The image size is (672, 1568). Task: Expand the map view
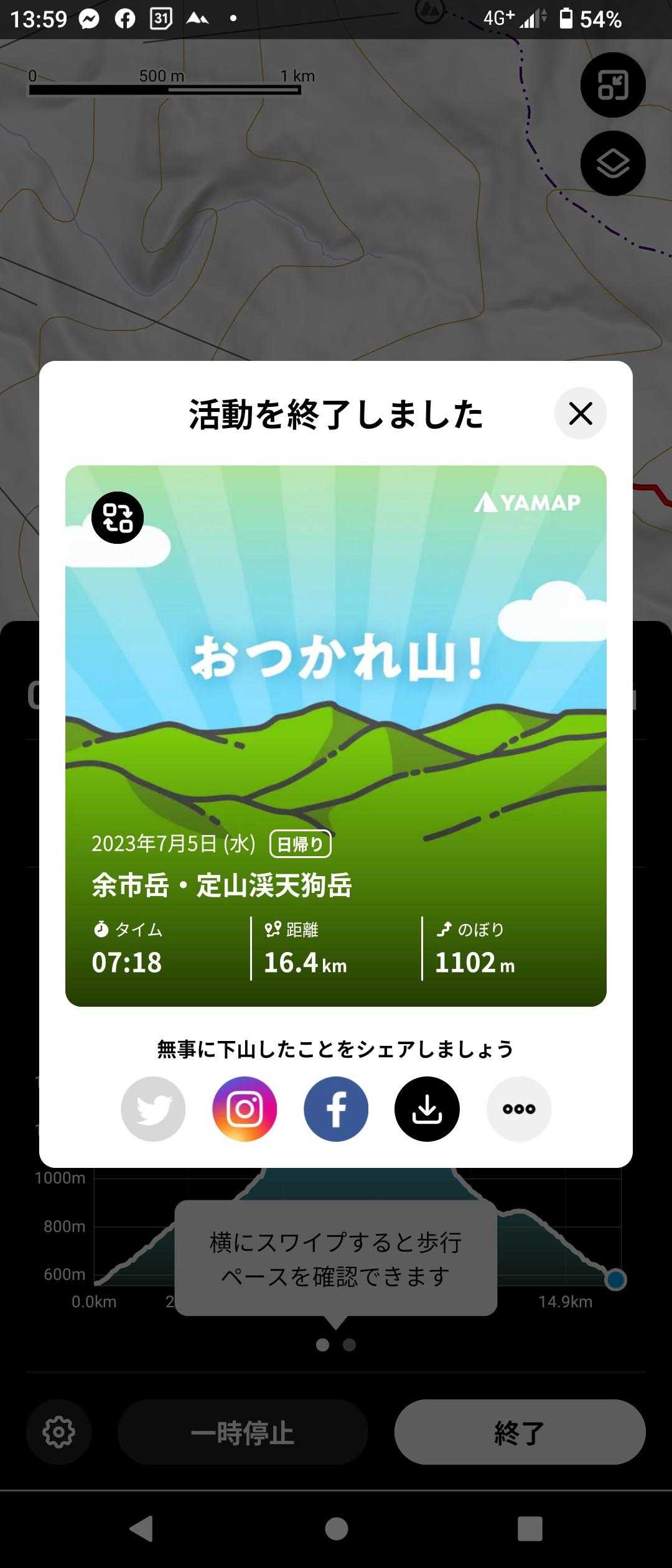(613, 85)
